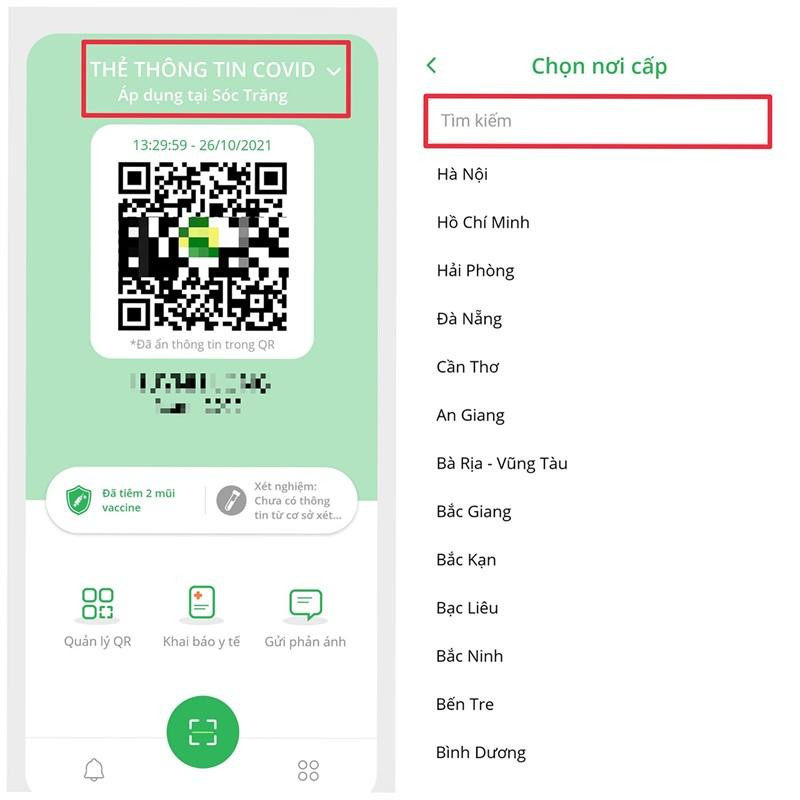
Task: Focus the Tìm kiếm search field
Action: coord(597,121)
